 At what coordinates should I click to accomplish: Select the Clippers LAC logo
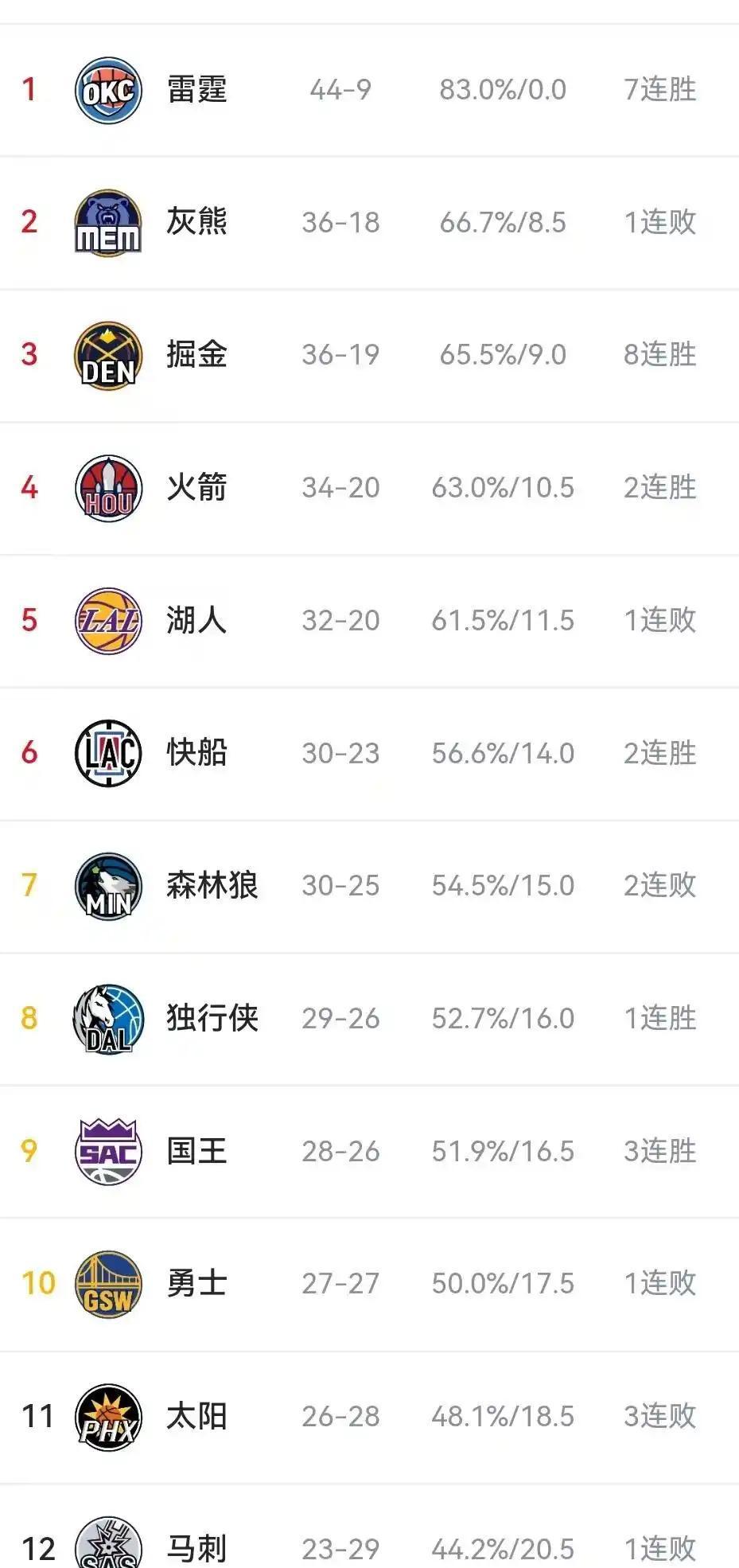click(x=107, y=752)
